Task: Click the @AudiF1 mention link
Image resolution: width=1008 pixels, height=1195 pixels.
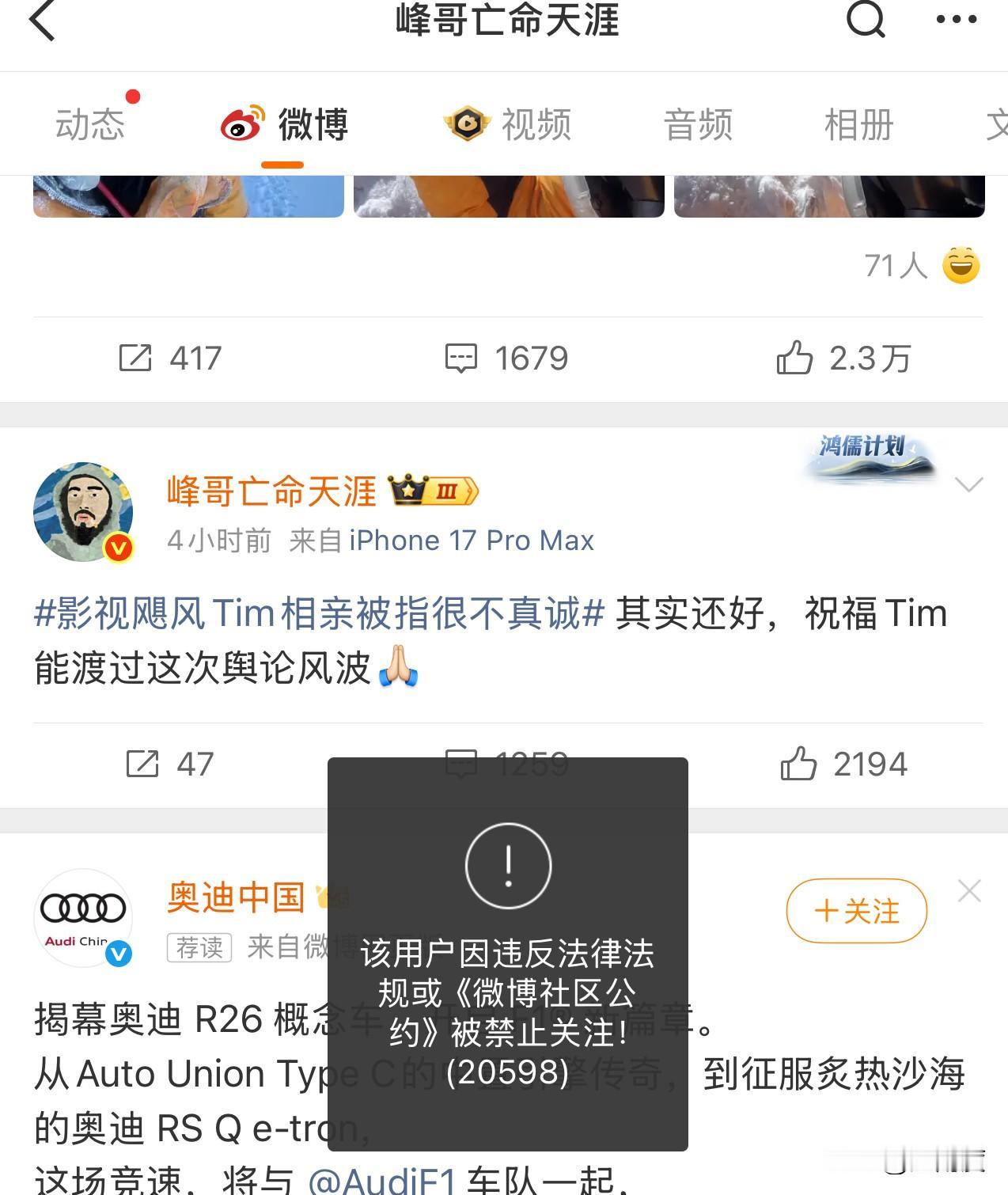Action: [382, 1179]
